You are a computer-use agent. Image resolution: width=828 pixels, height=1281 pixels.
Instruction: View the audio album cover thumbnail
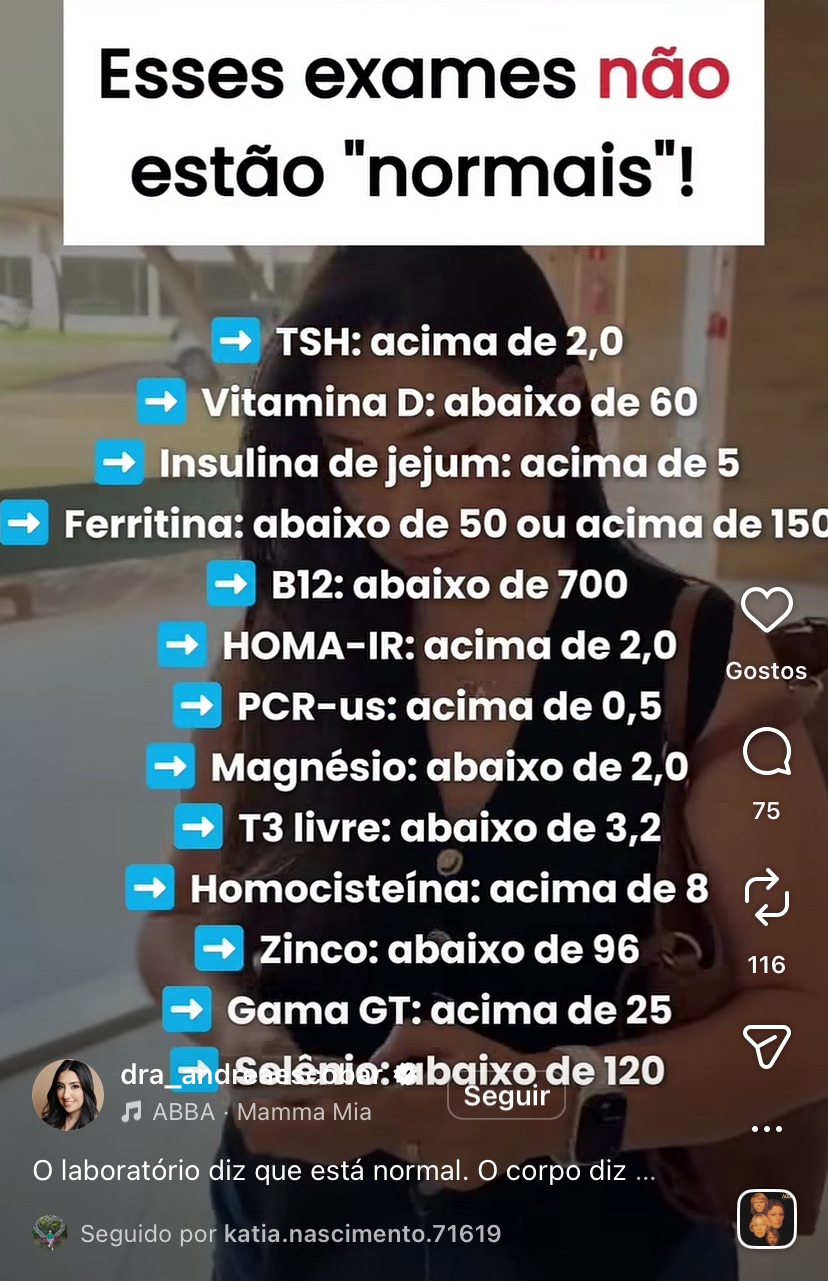pyautogui.click(x=766, y=1220)
